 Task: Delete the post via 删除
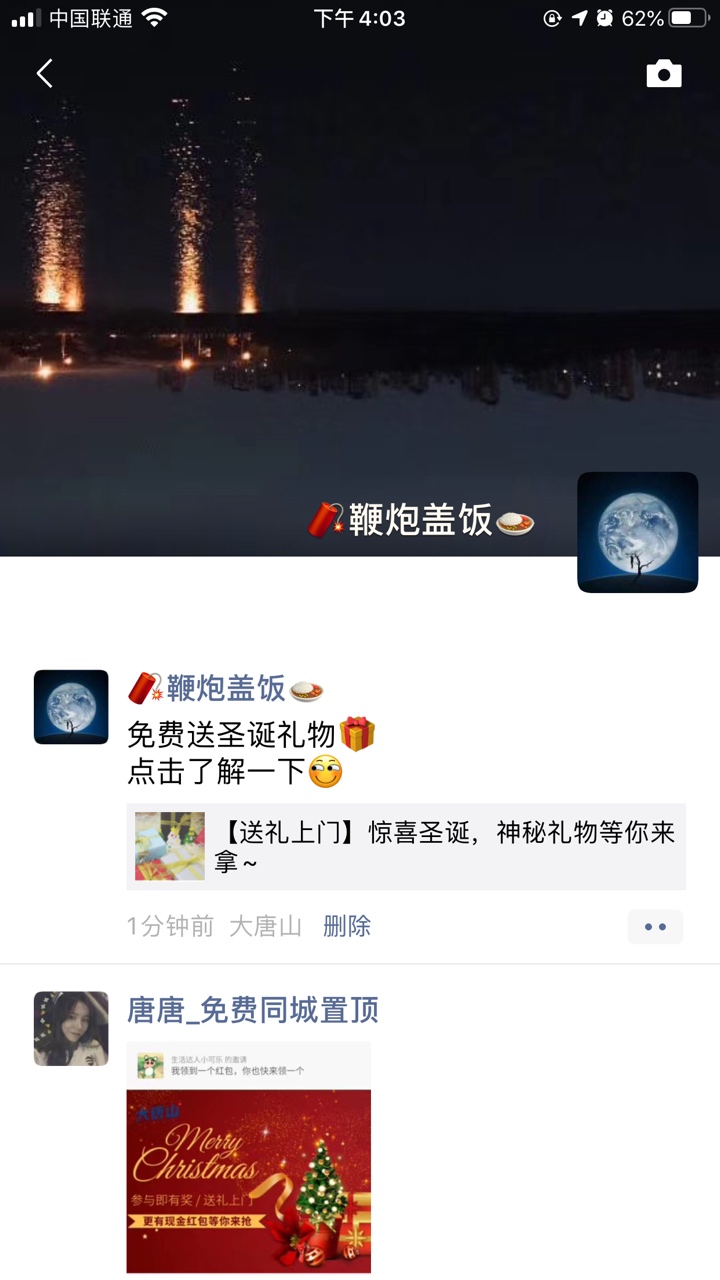click(346, 926)
